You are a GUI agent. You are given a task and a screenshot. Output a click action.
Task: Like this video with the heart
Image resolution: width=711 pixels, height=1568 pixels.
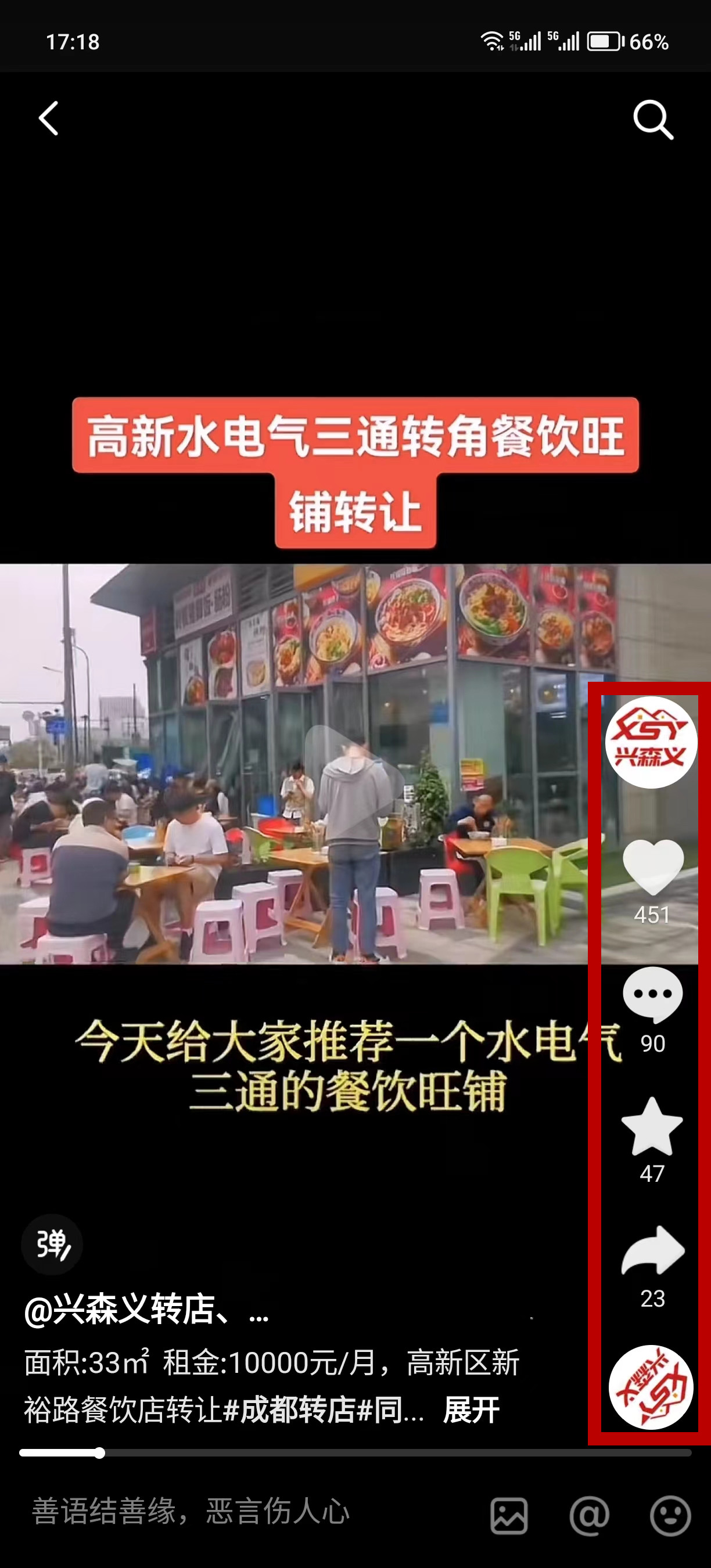652,866
